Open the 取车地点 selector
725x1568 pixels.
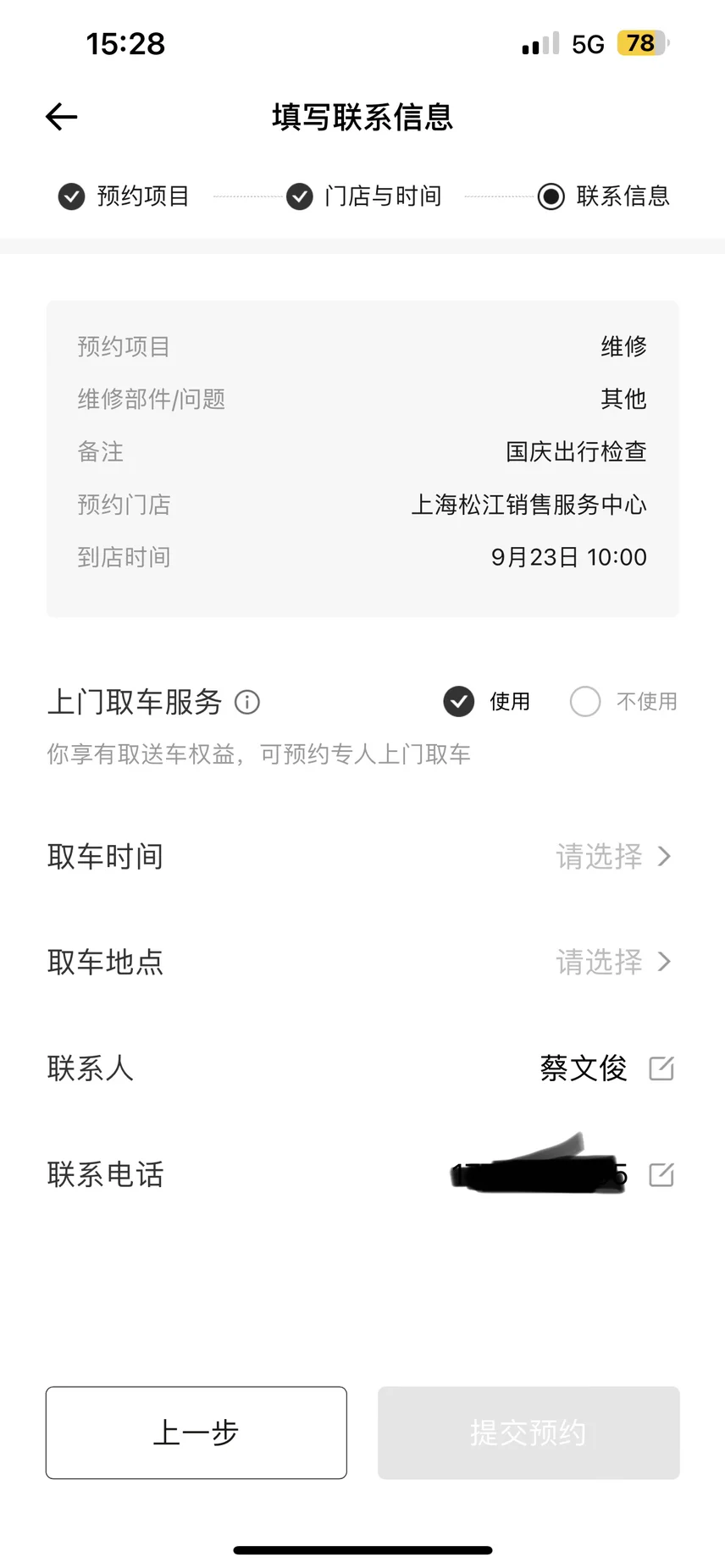pyautogui.click(x=612, y=962)
